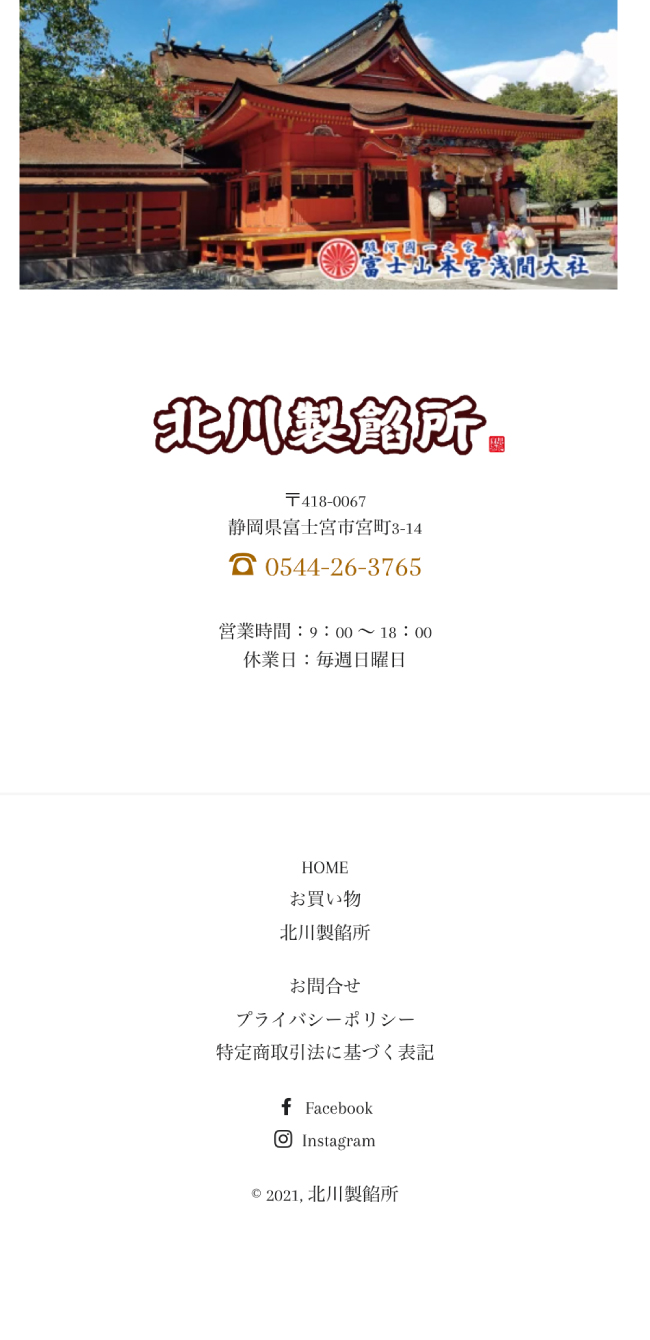Open the お買い物 shopping link

(325, 899)
